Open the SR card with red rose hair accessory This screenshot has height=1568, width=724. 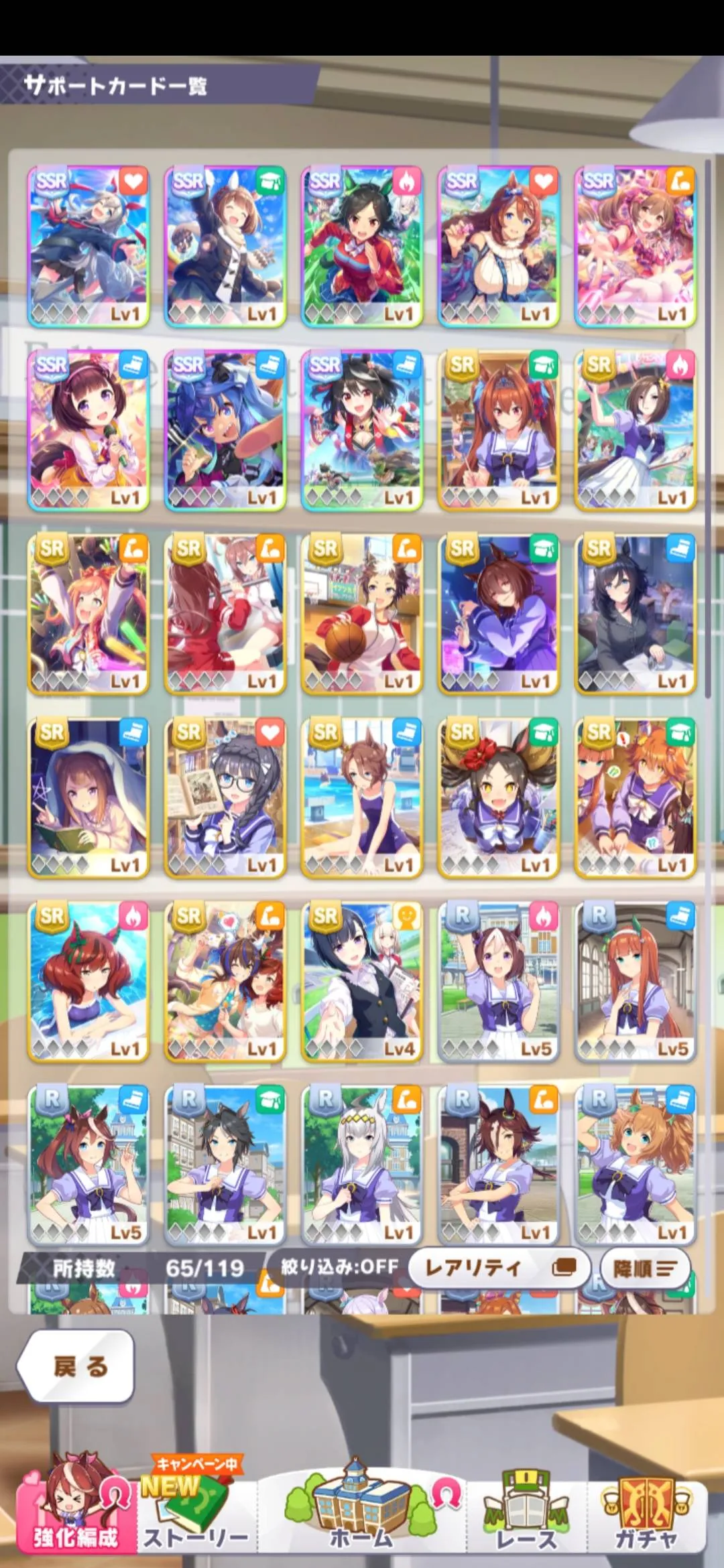point(499,797)
